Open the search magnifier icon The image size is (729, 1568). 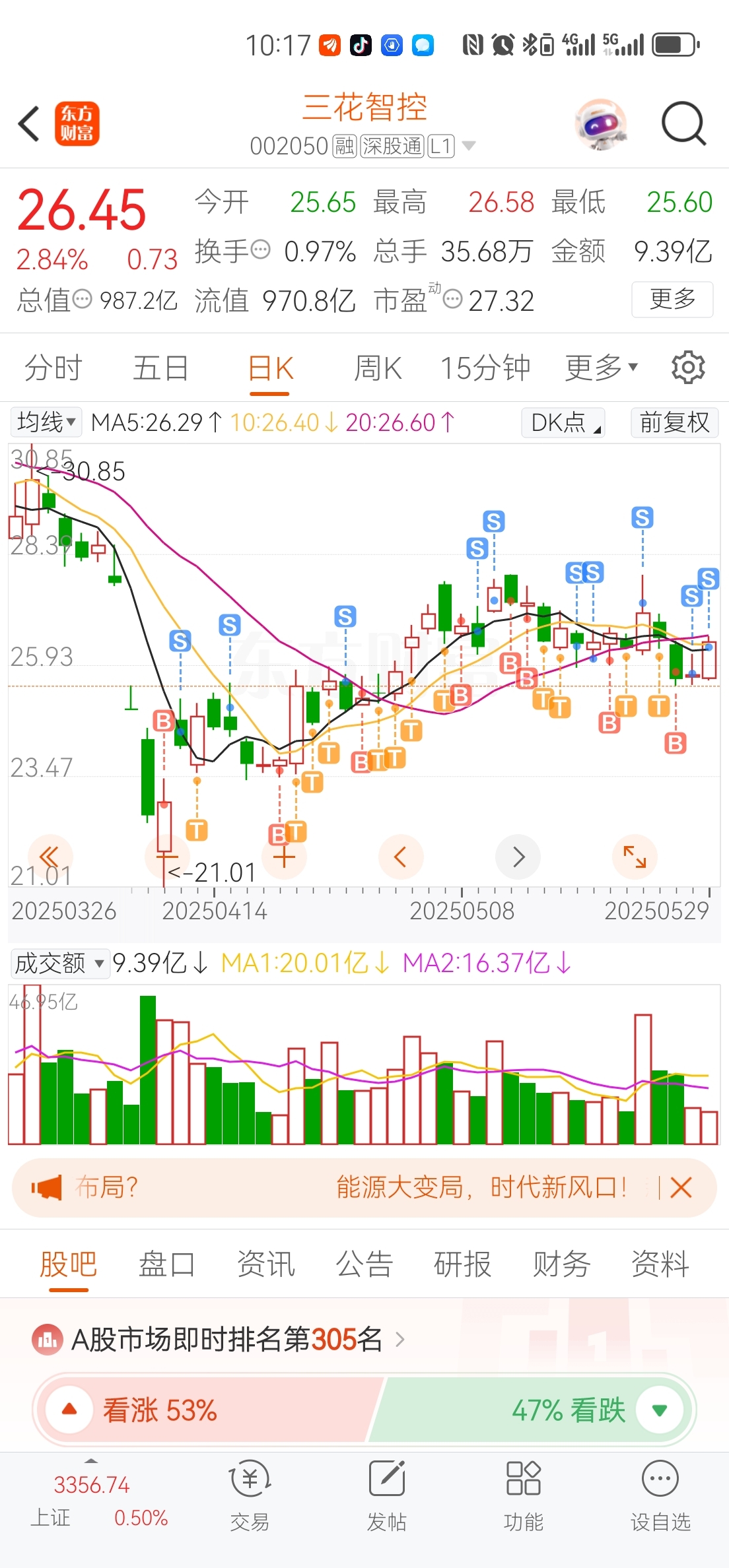point(684,123)
